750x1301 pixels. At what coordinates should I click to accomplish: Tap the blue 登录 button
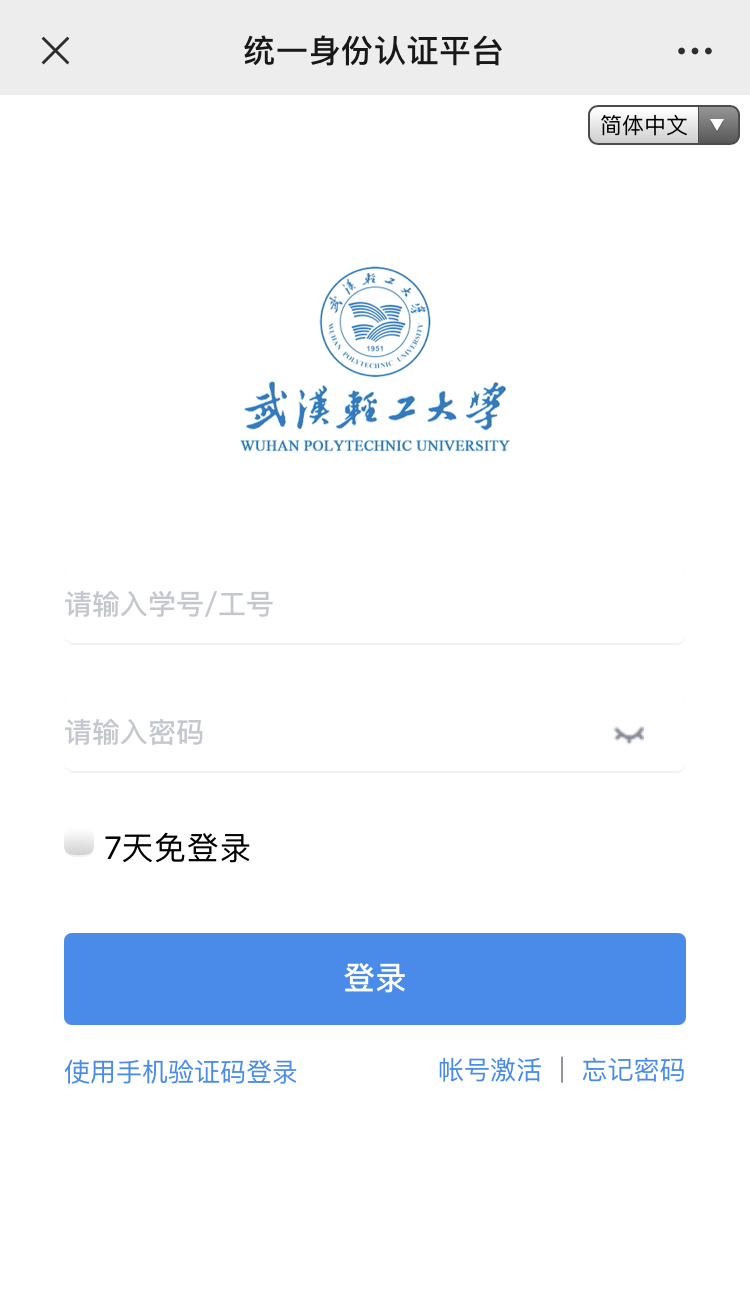click(374, 978)
